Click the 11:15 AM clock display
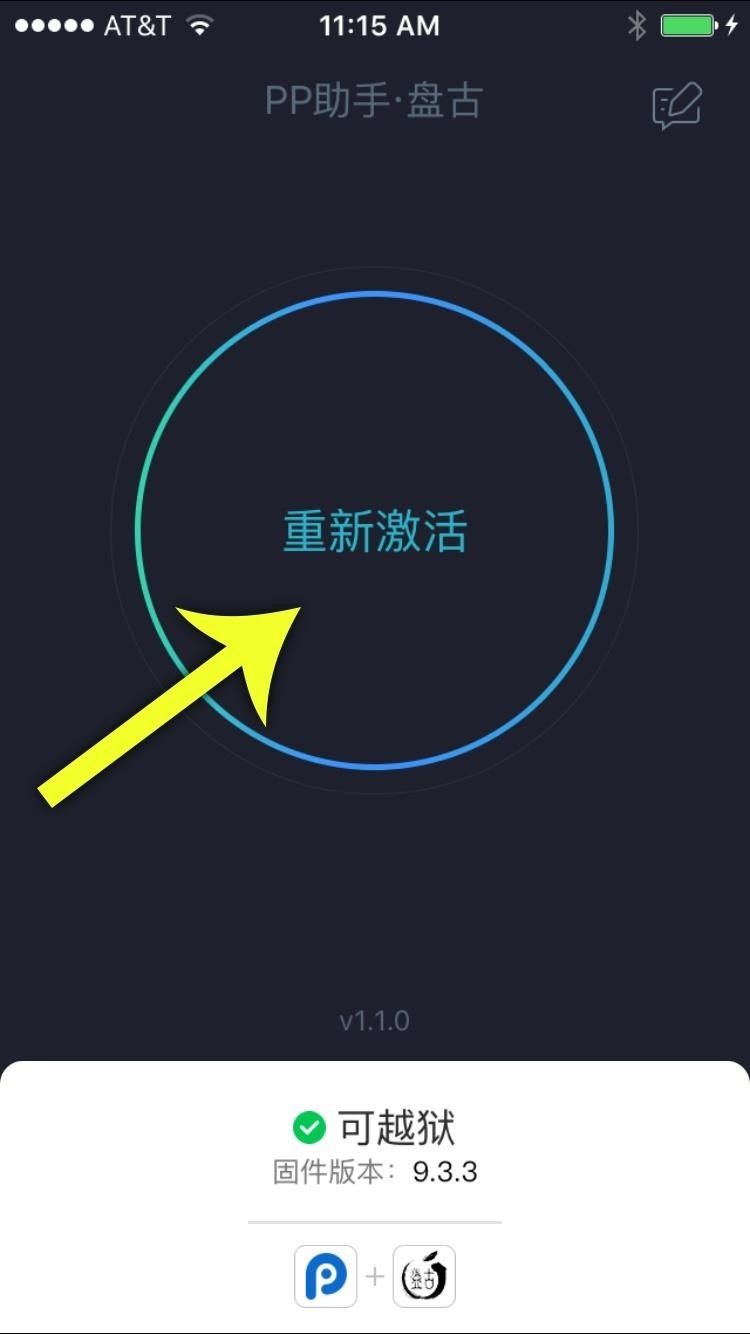 (x=381, y=25)
